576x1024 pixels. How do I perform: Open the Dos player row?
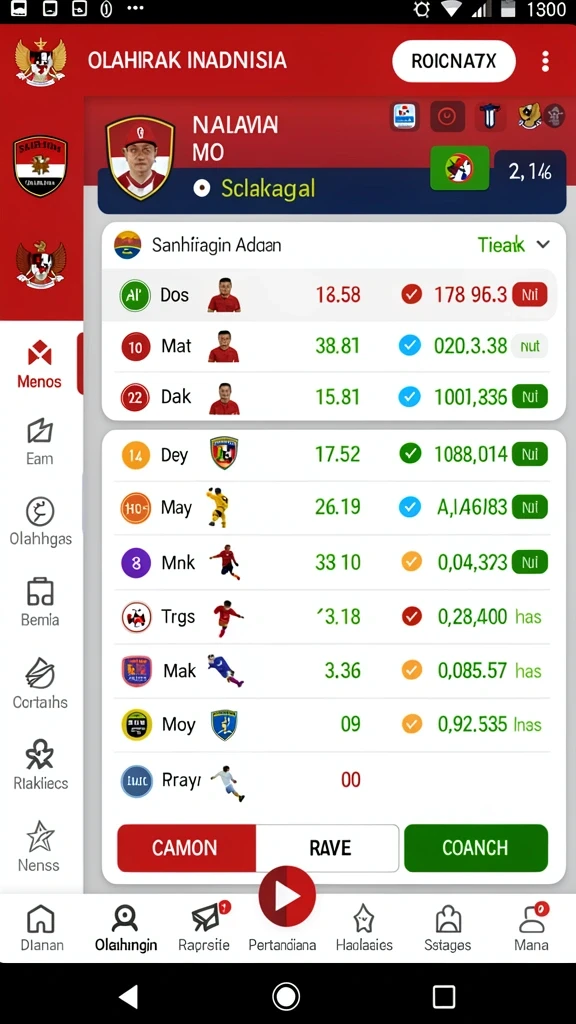[334, 295]
